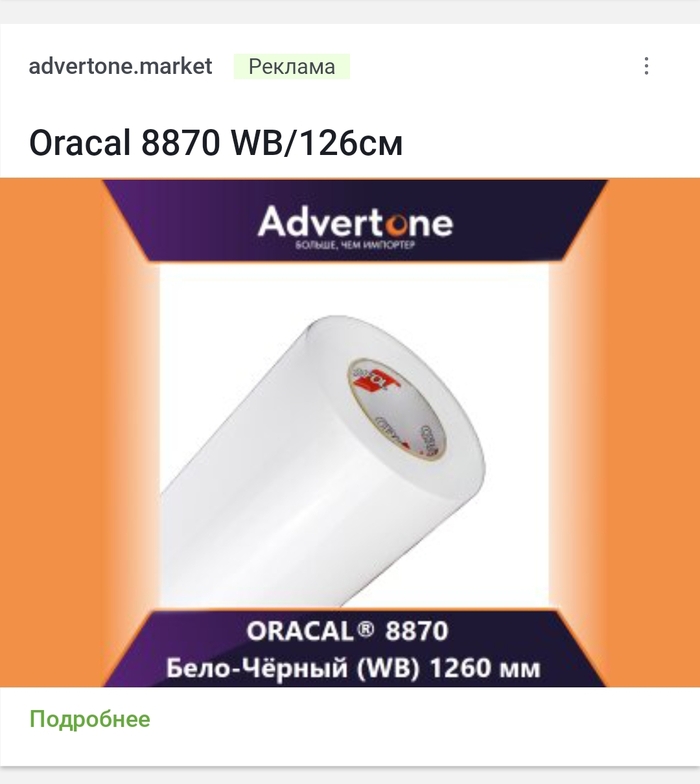The width and height of the screenshot is (700, 784).
Task: Tap the Подробнее link
Action: pyautogui.click(x=90, y=719)
